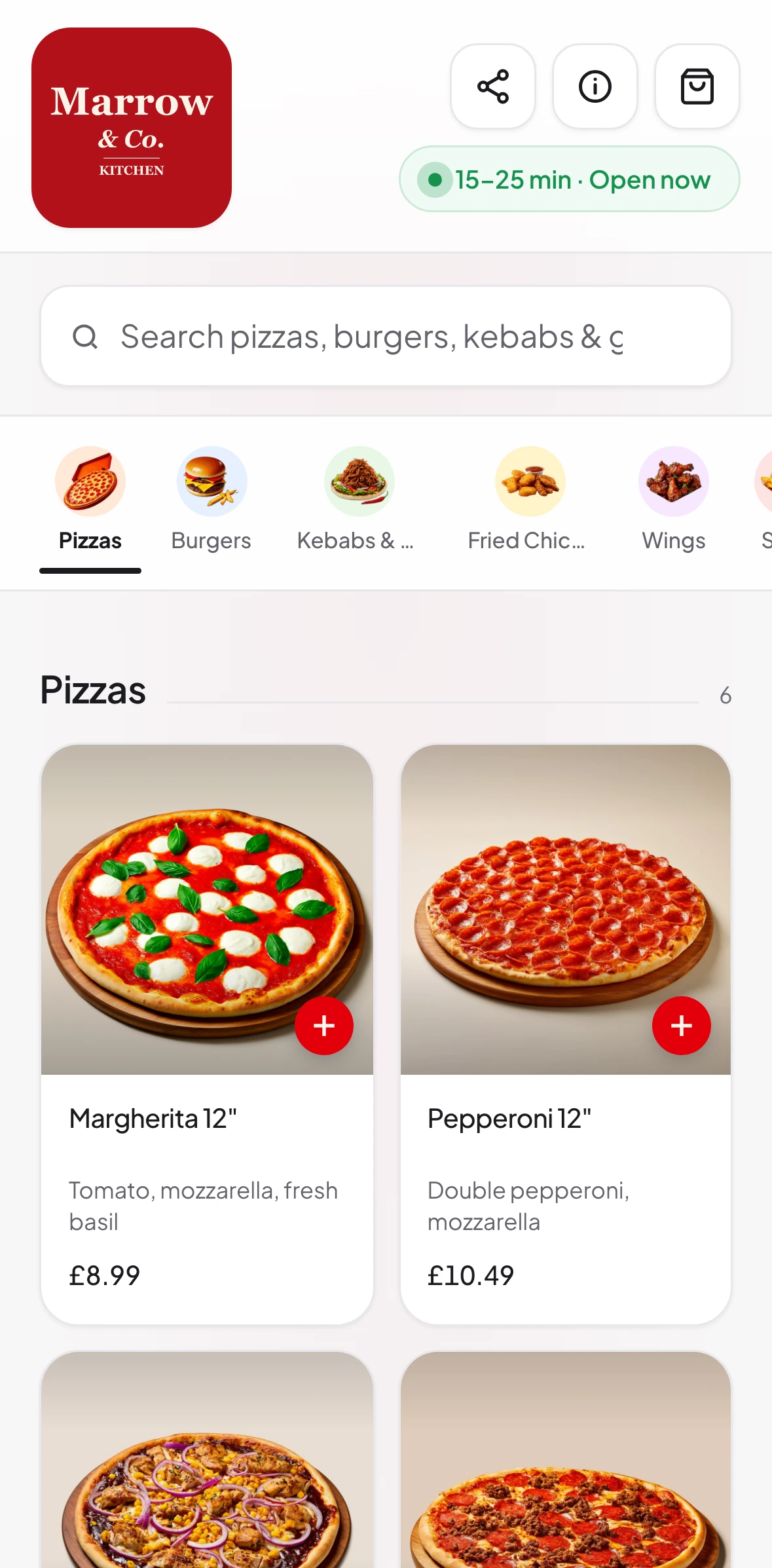Add Margherita 12" to the order
The width and height of the screenshot is (772, 1568).
tap(324, 1026)
